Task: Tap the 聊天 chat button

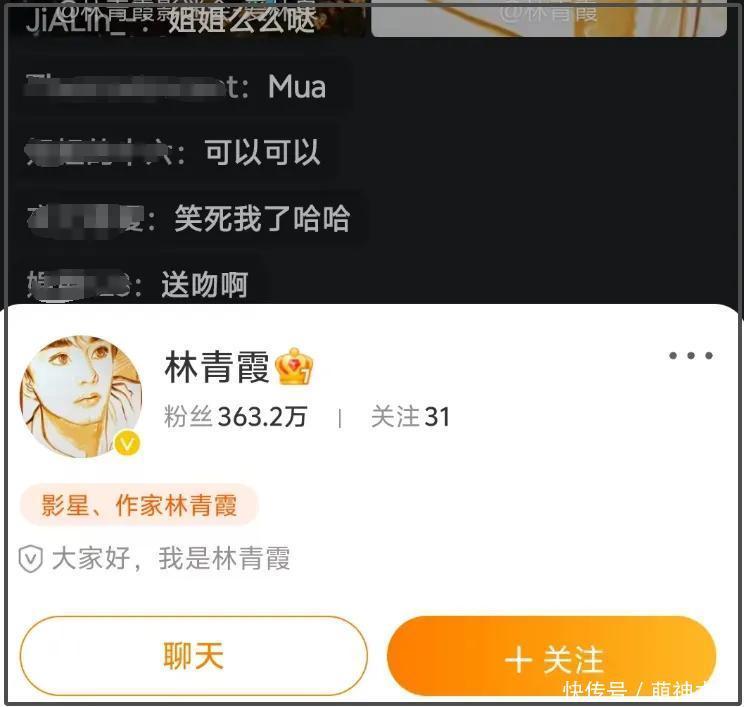Action: pos(194,656)
